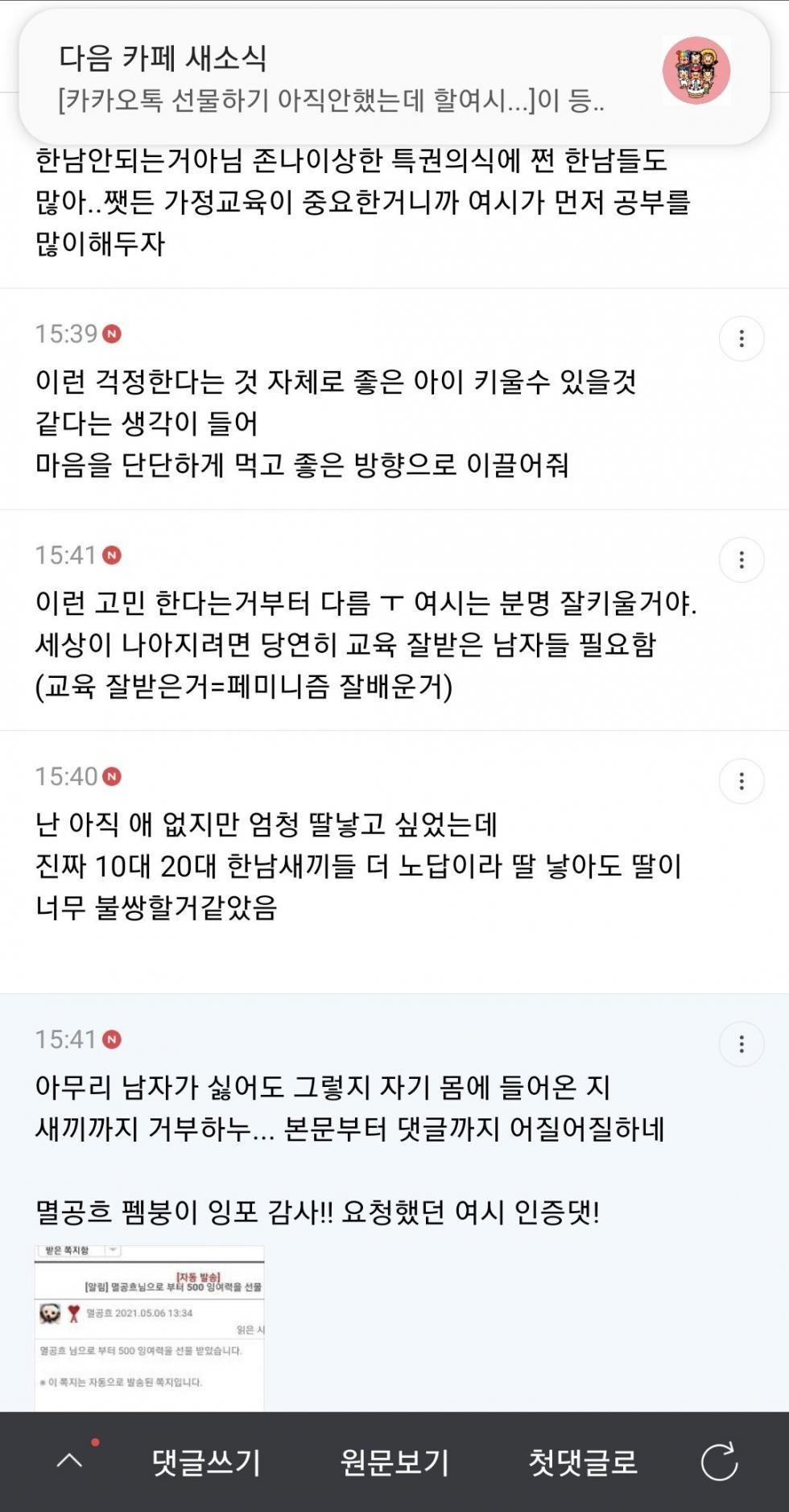789x1512 pixels.
Task: Open the attached image in the 15:41 comment
Action: (x=149, y=1327)
